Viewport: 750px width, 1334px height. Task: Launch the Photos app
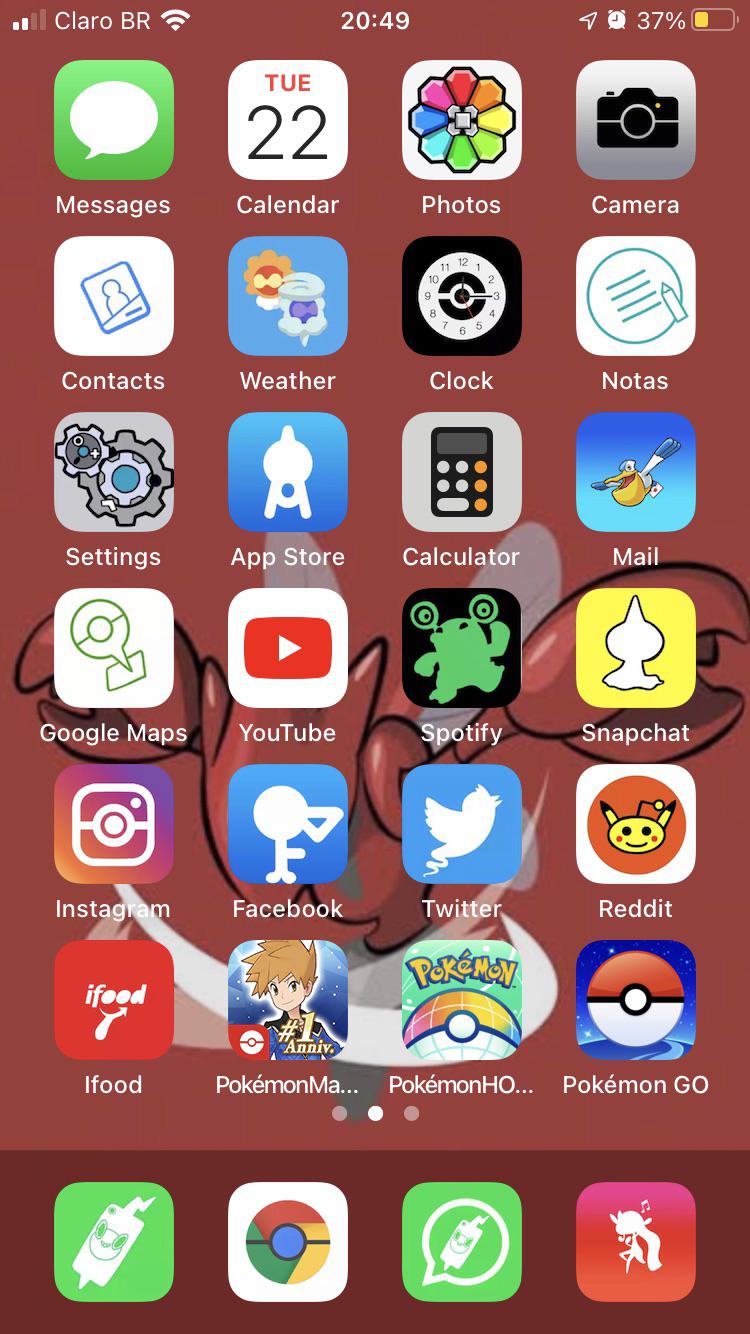tap(461, 119)
